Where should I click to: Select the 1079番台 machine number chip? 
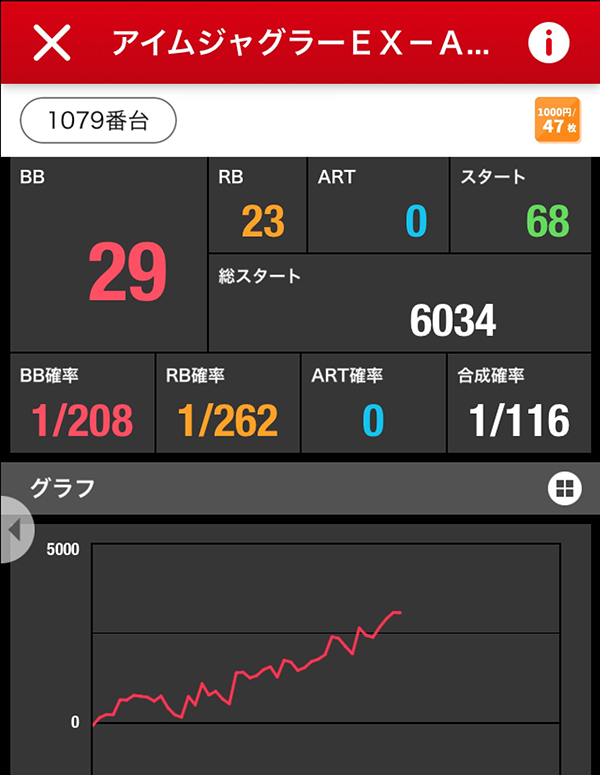(98, 121)
